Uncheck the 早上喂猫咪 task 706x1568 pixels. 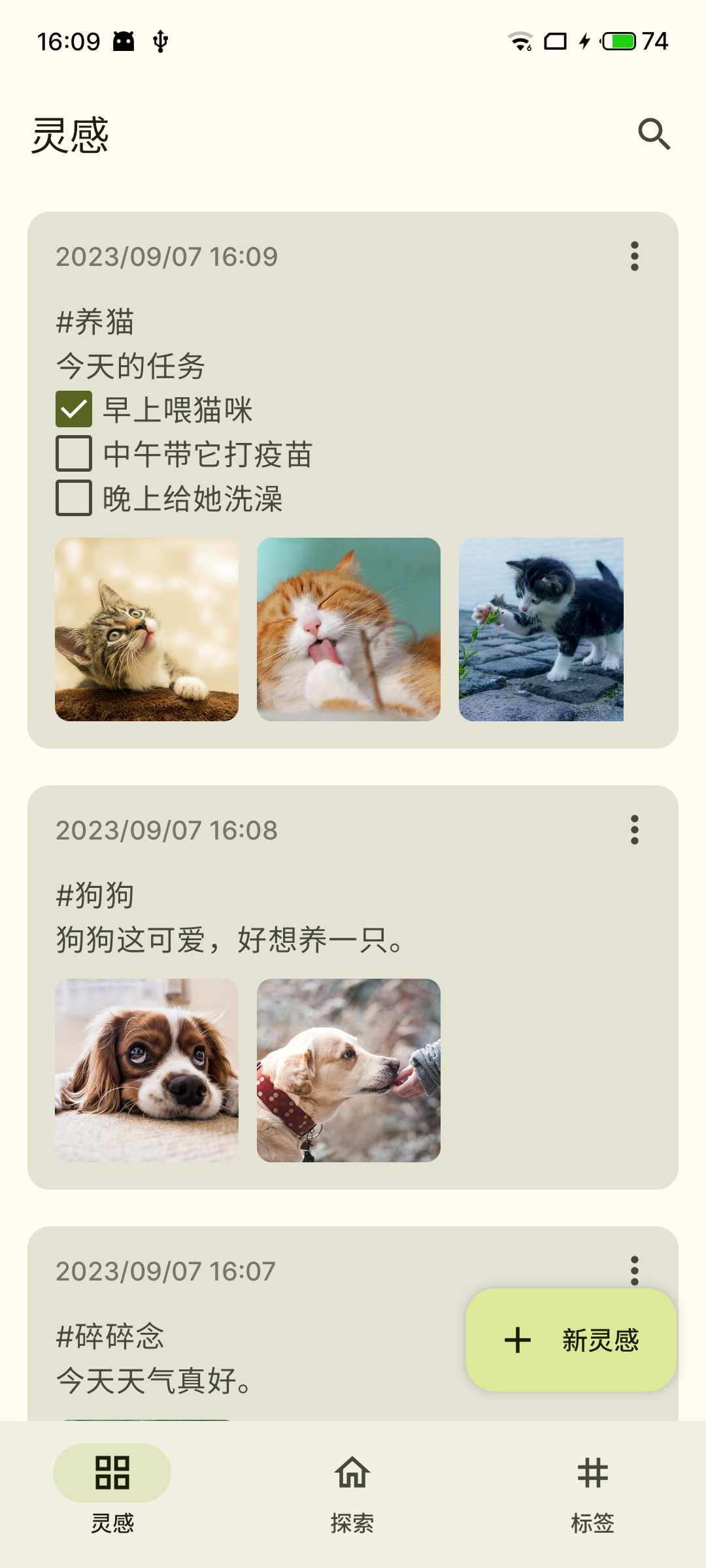74,410
